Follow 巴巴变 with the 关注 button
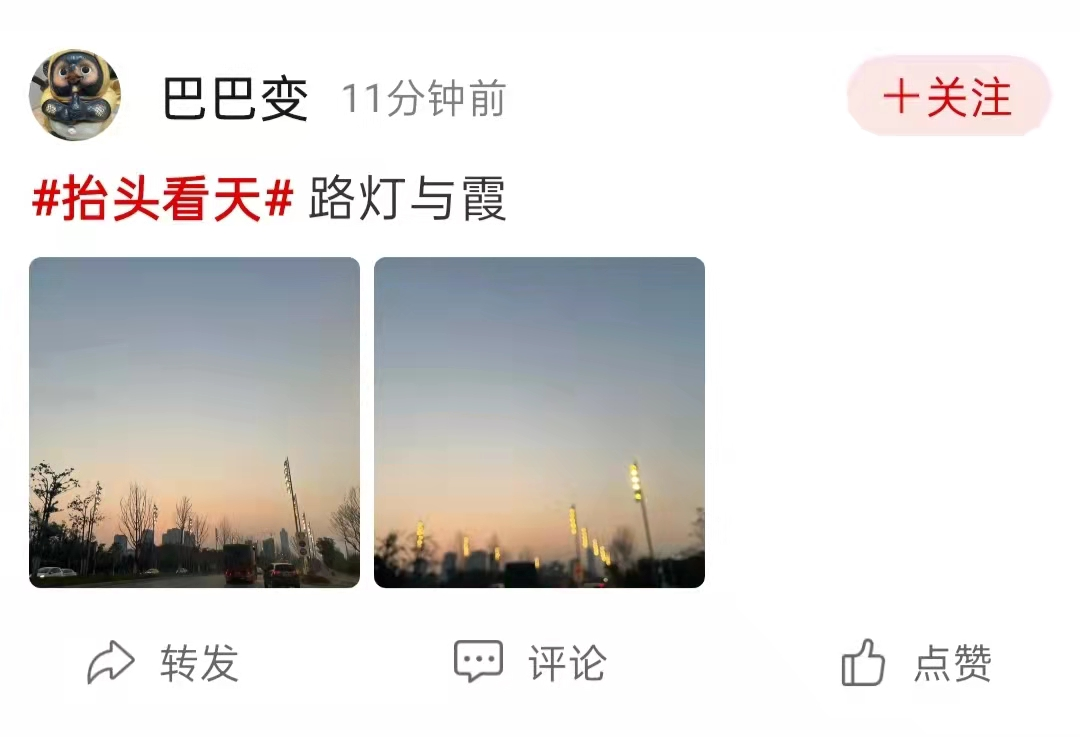 coord(948,97)
